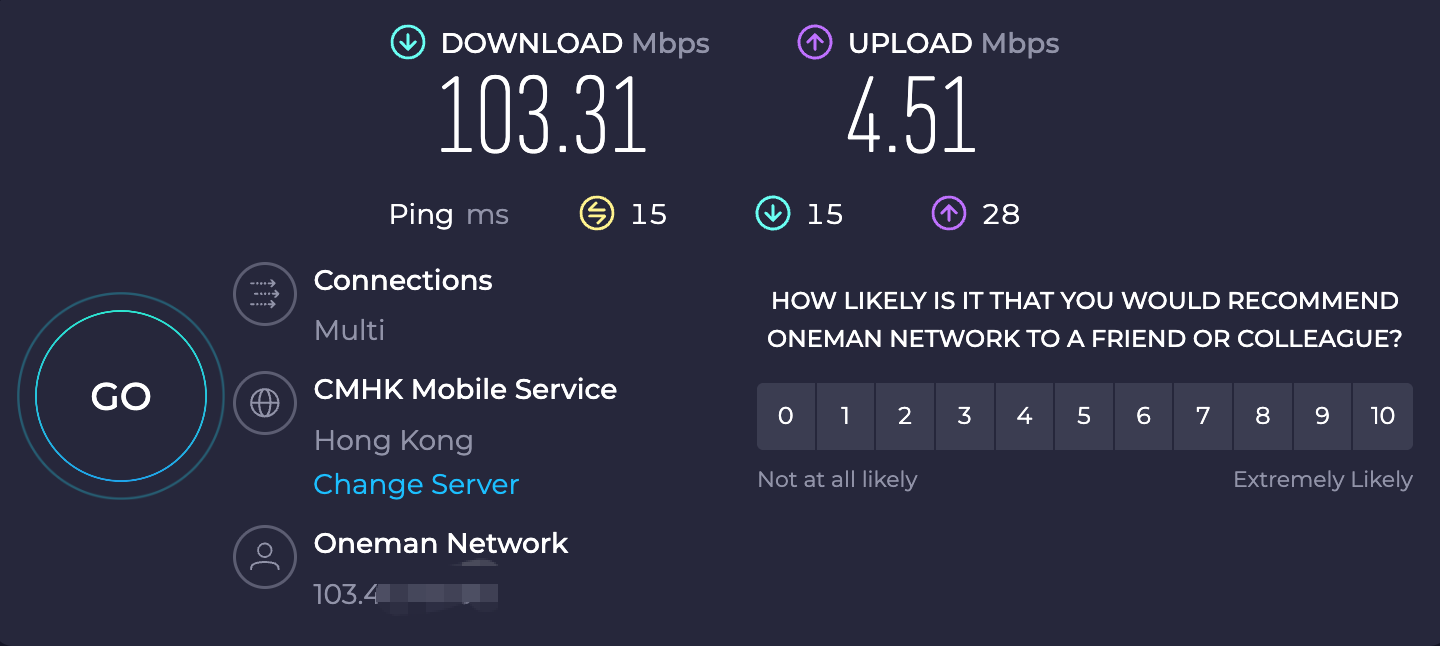The height and width of the screenshot is (646, 1440).
Task: Give a rating of 5
Action: click(1084, 416)
